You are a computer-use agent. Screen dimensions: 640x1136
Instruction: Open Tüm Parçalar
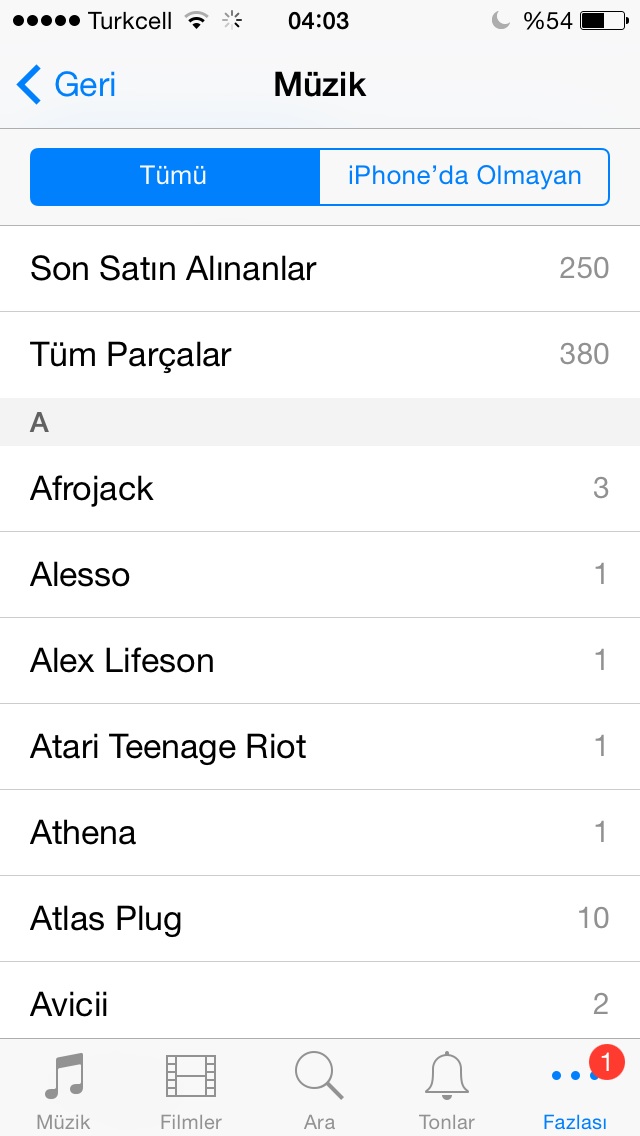click(x=320, y=355)
